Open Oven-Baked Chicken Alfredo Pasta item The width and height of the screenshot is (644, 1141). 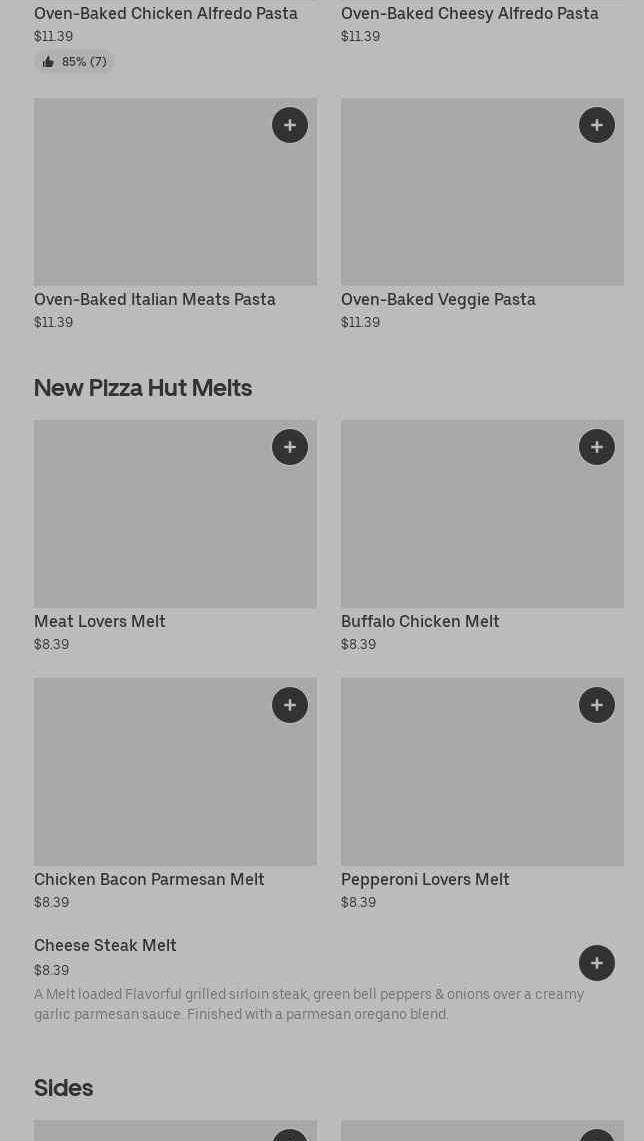(166, 14)
